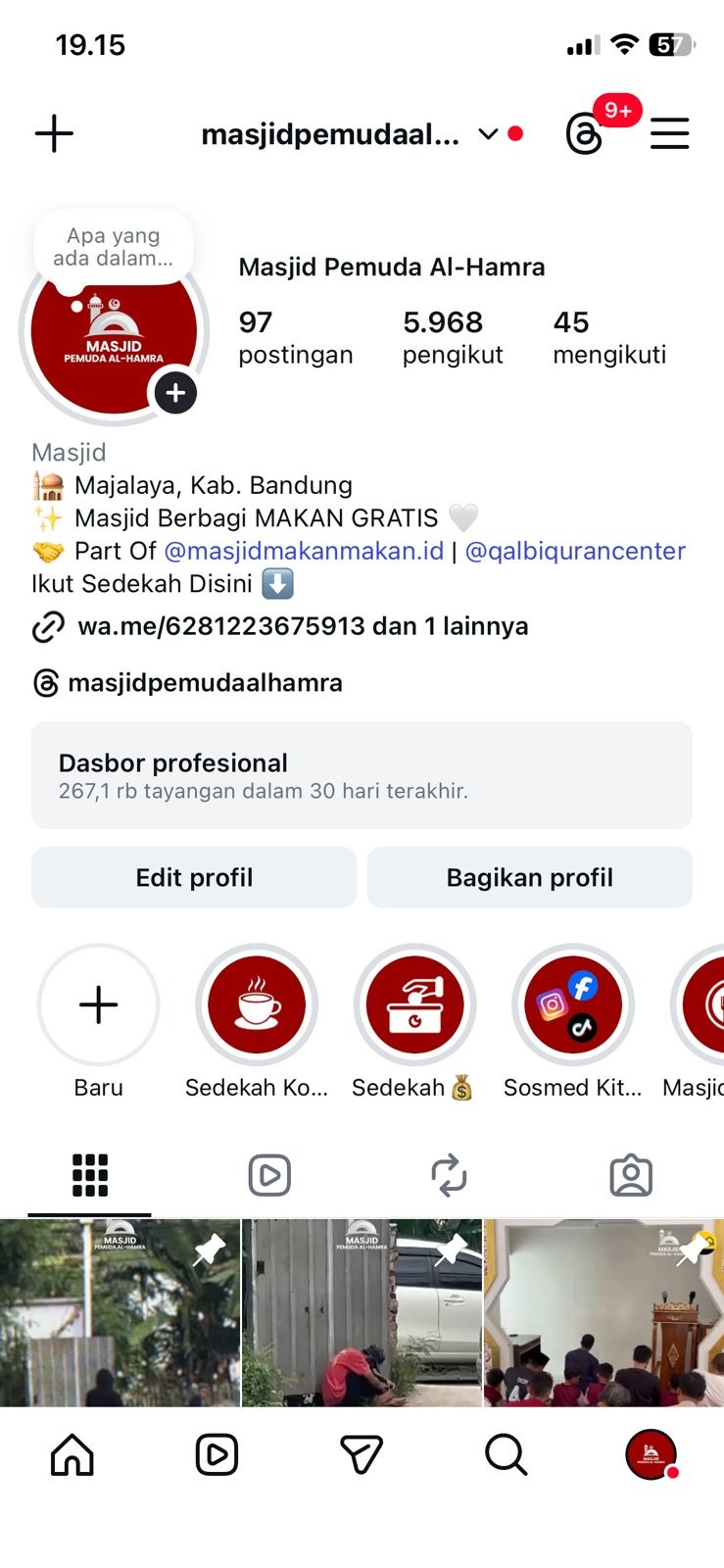Open the hamburger settings menu

pyautogui.click(x=670, y=133)
